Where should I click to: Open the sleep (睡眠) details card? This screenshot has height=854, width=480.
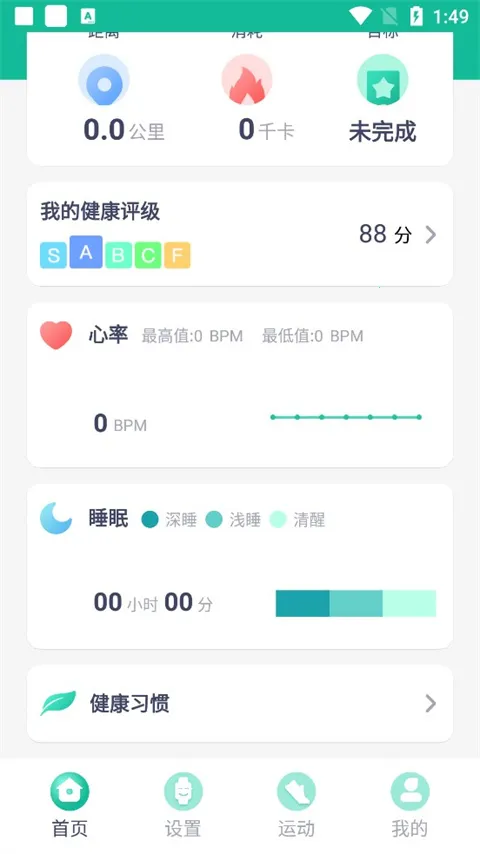click(240, 566)
